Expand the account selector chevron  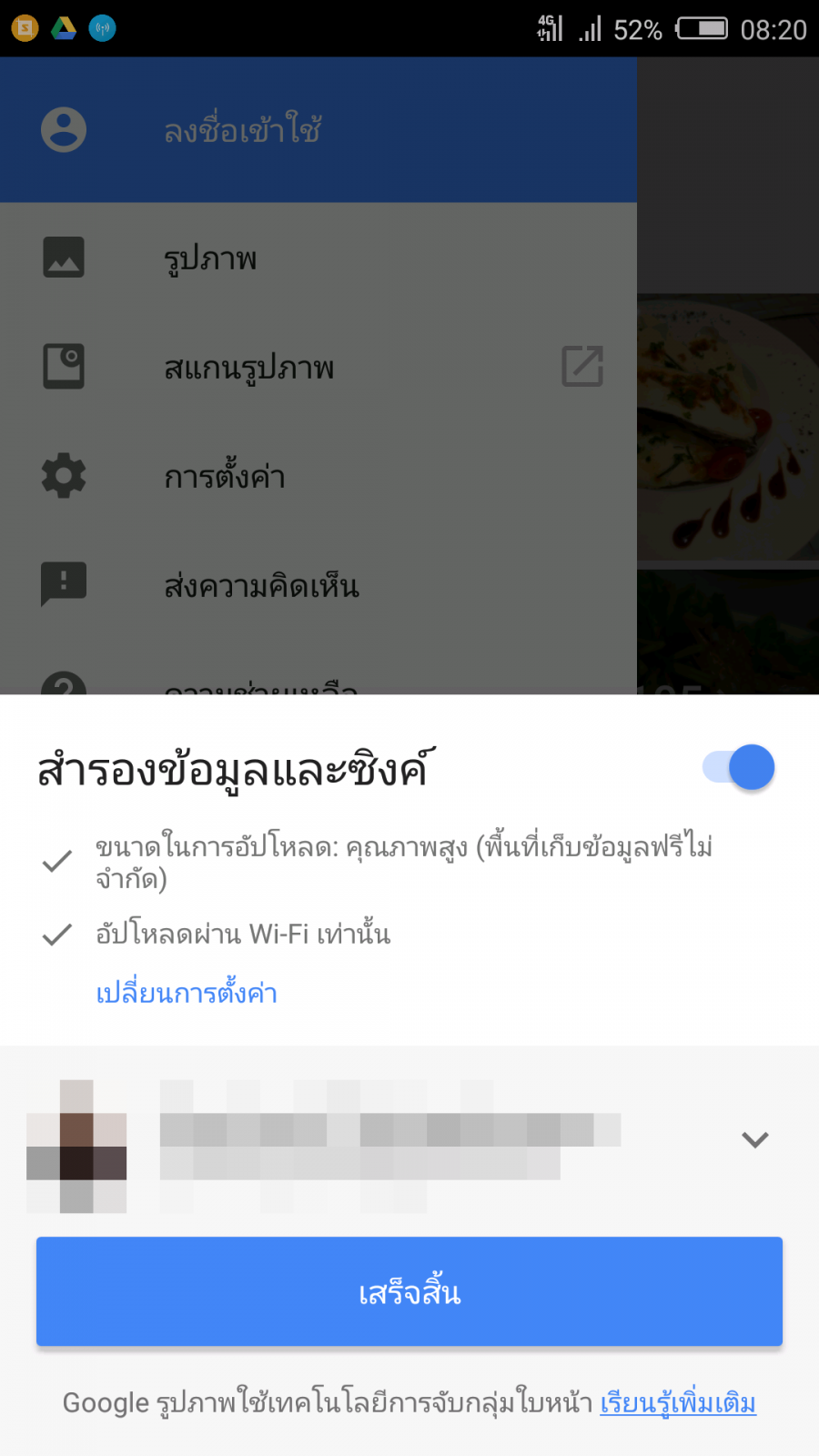[x=754, y=1139]
